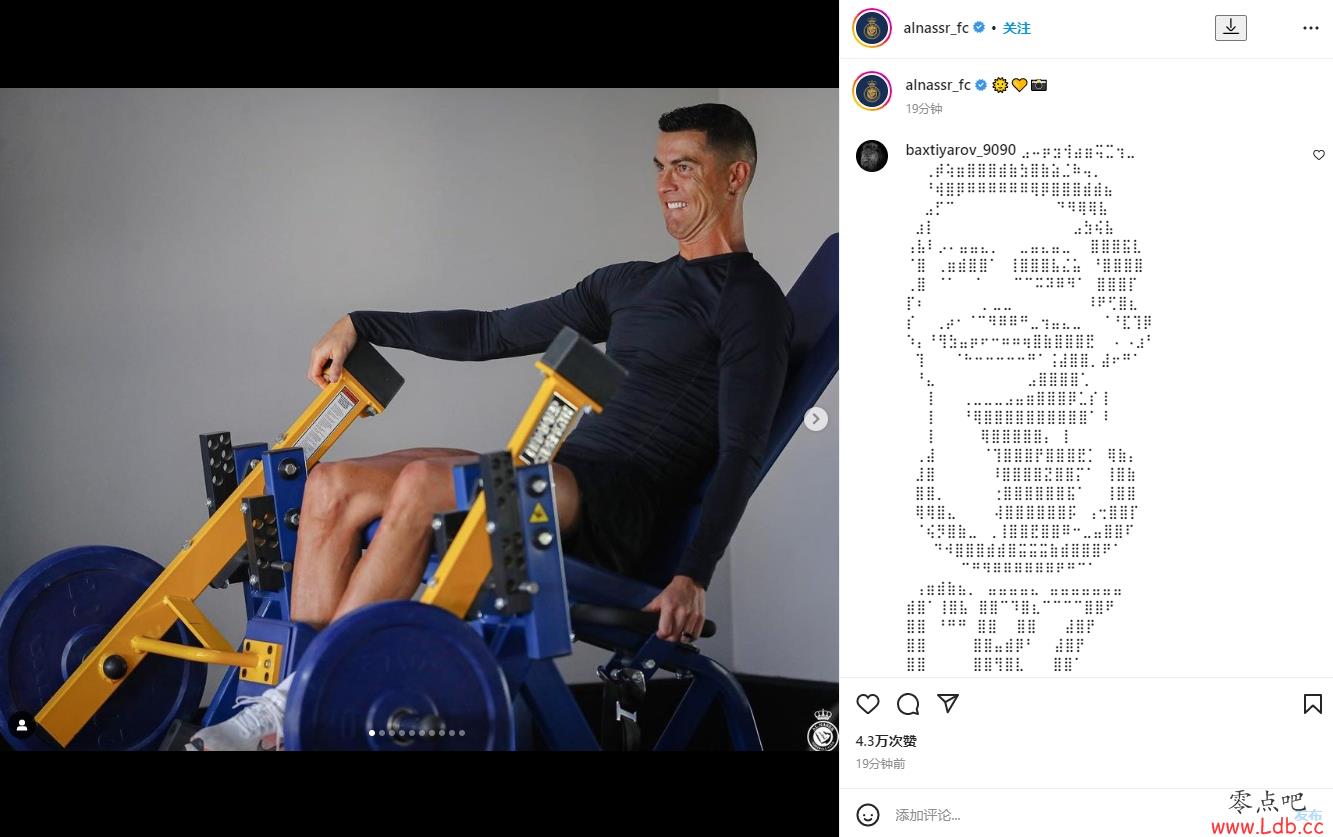
Task: Share this post via the paper plane
Action: tap(948, 704)
